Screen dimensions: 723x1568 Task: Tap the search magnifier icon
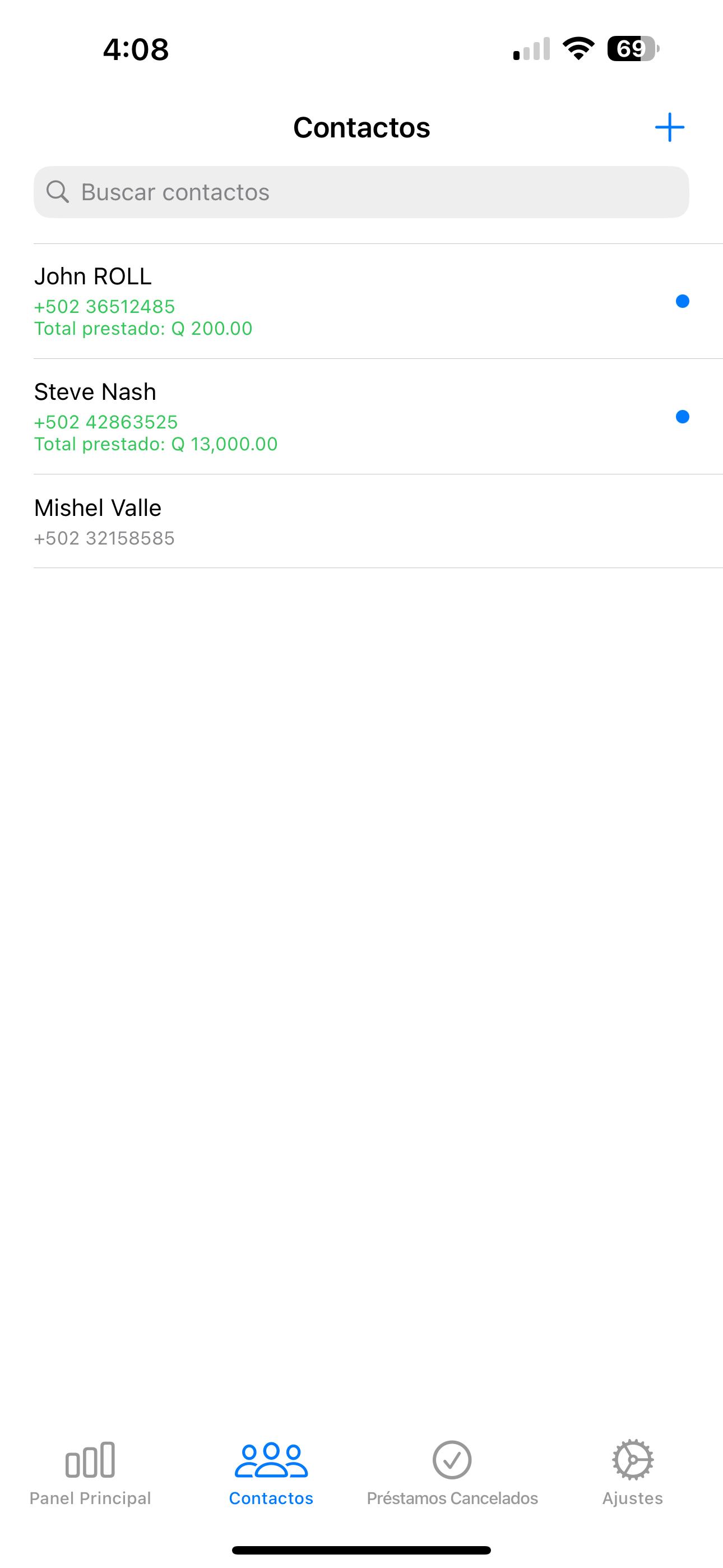point(58,191)
